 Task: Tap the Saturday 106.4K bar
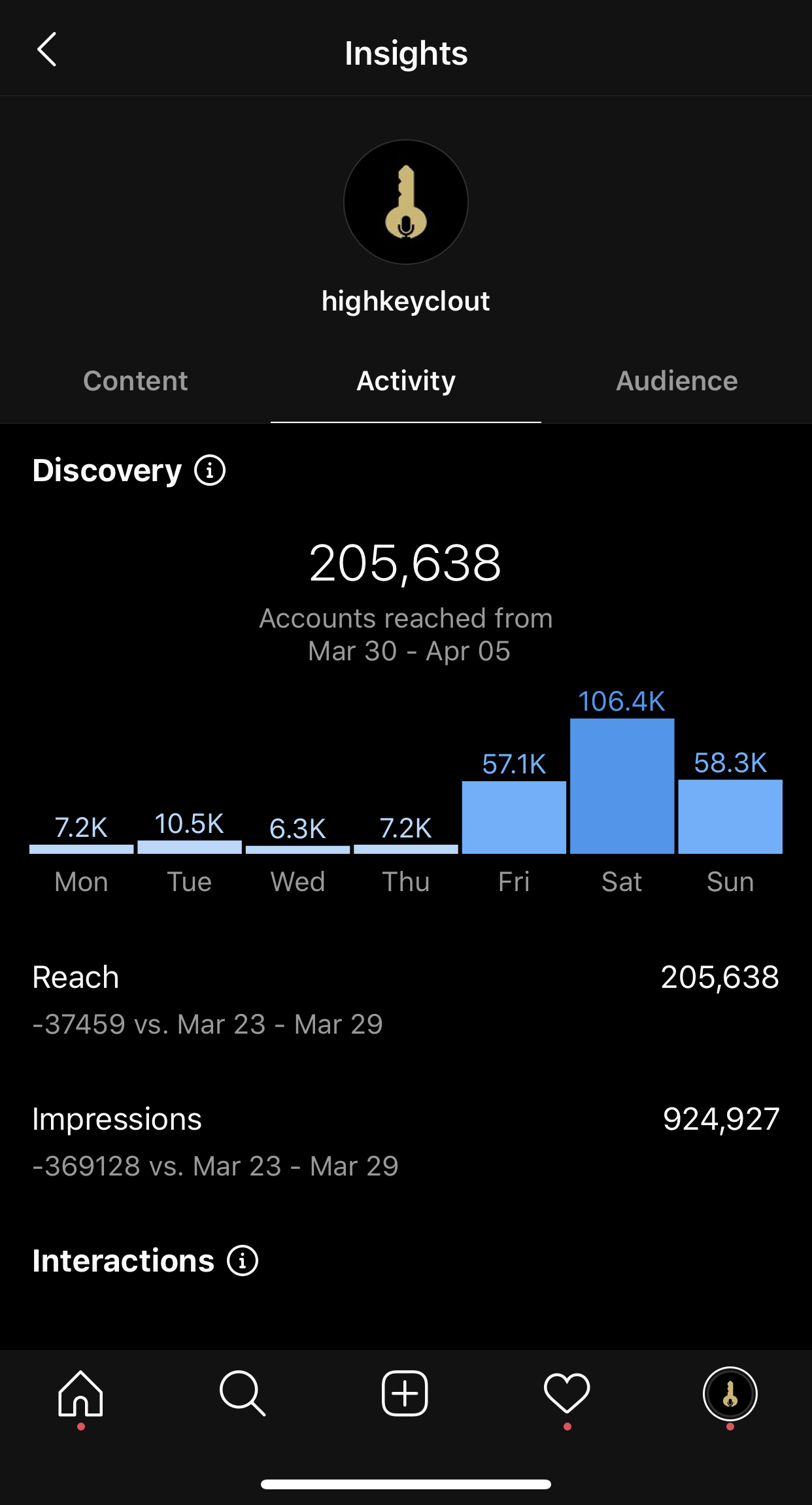pyautogui.click(x=622, y=786)
